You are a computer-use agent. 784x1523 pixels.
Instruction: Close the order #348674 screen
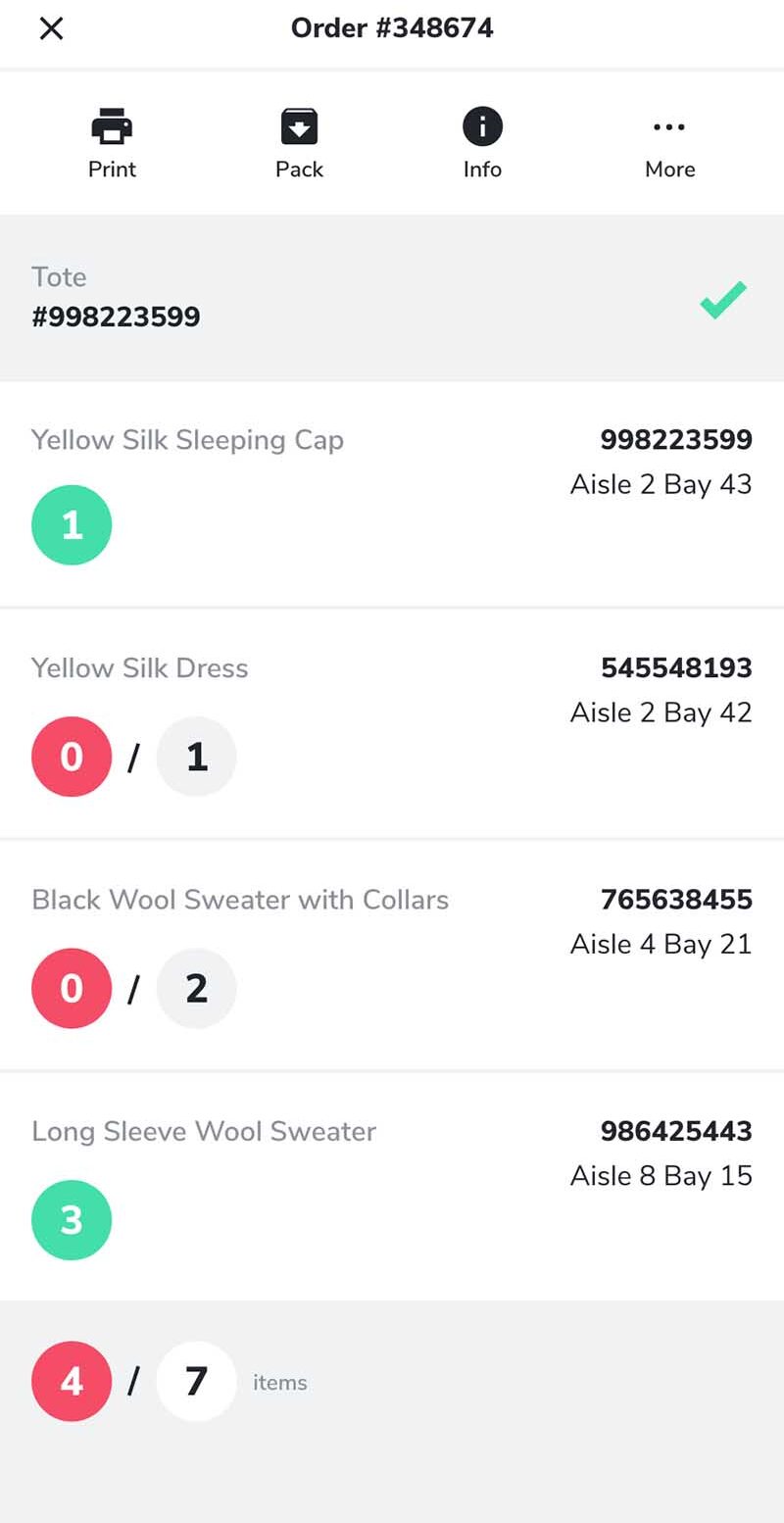51,28
